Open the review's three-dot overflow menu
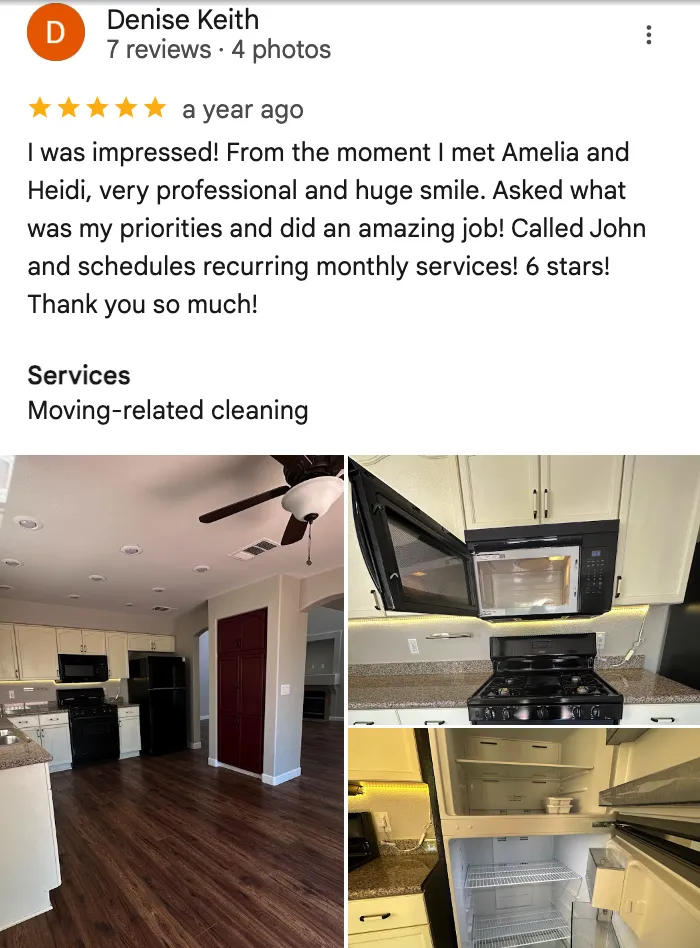 [649, 34]
